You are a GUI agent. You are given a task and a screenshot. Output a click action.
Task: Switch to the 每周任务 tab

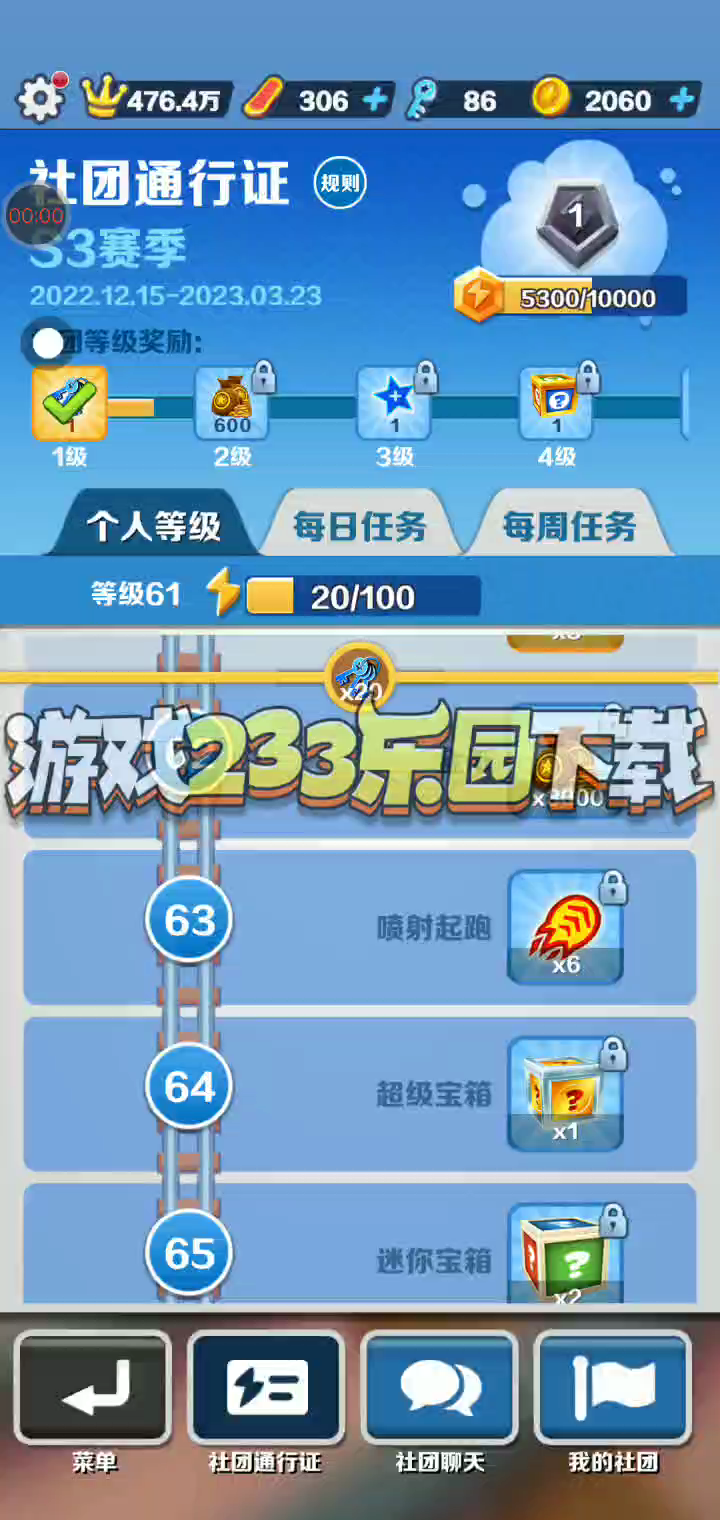[569, 526]
